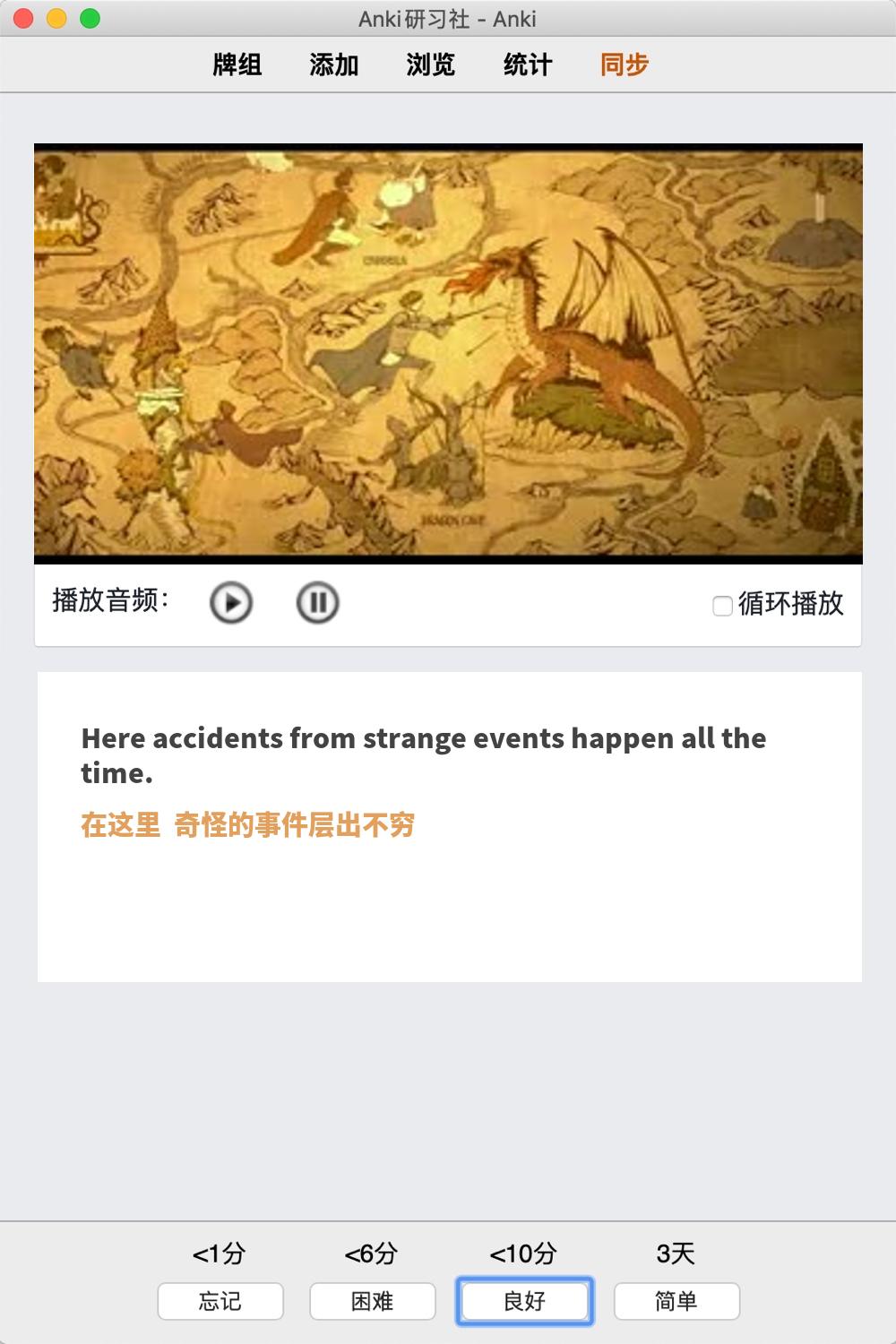Viewport: 896px width, 1344px height.
Task: Open 添加 to add a card
Action: point(334,65)
